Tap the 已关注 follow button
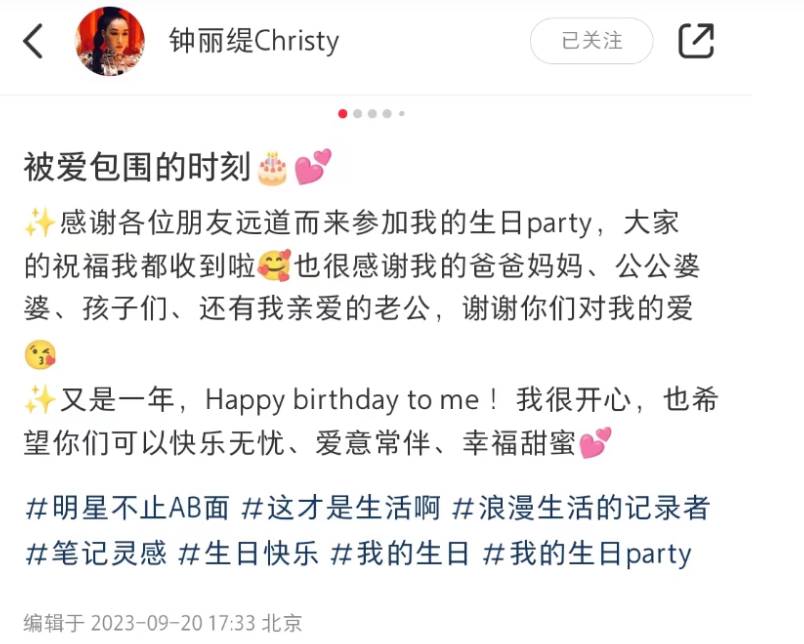Viewport: 804px width, 644px height. pyautogui.click(x=591, y=42)
